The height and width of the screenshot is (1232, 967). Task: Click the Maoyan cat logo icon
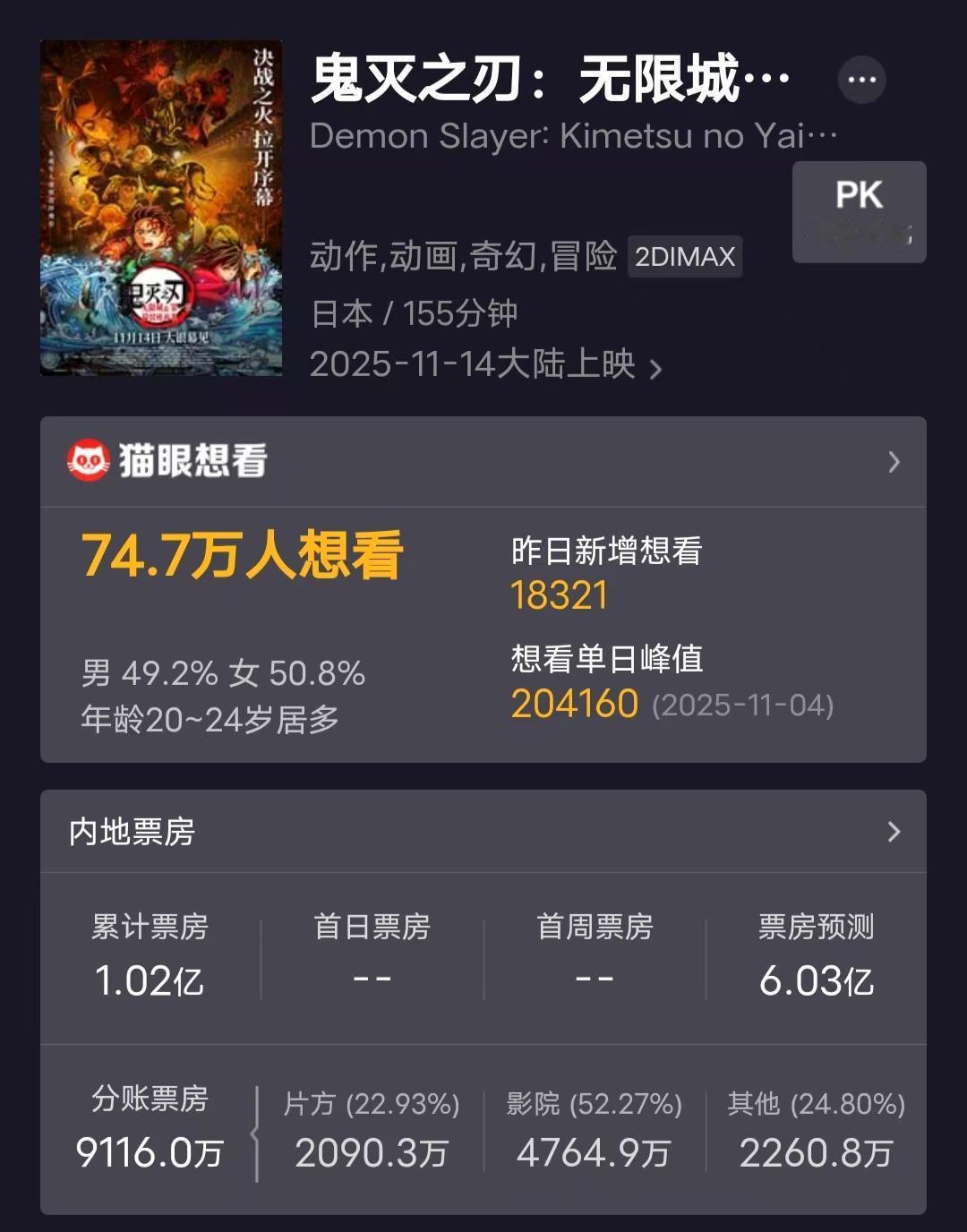pos(89,460)
